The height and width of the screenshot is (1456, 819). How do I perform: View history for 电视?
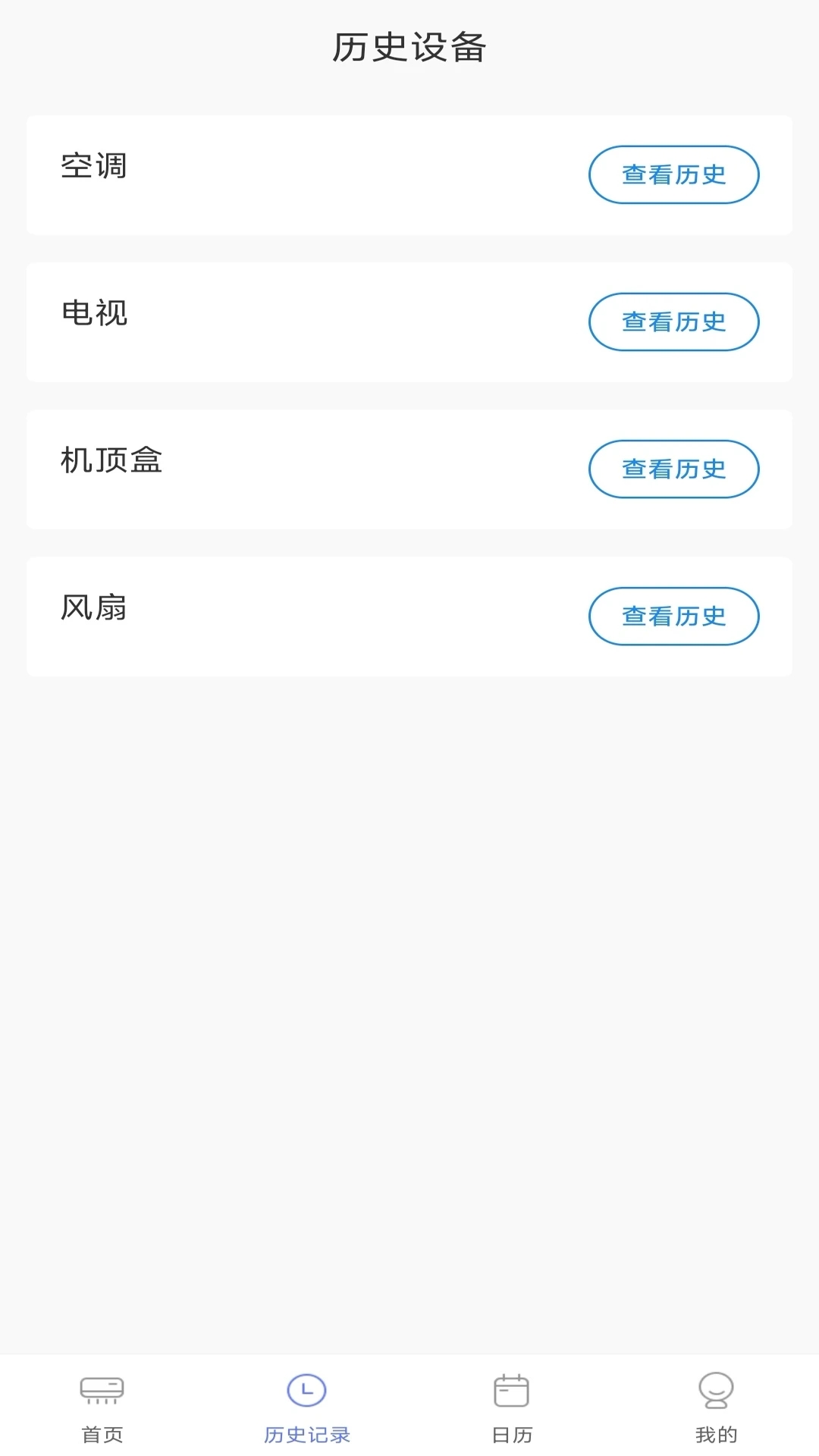point(673,322)
